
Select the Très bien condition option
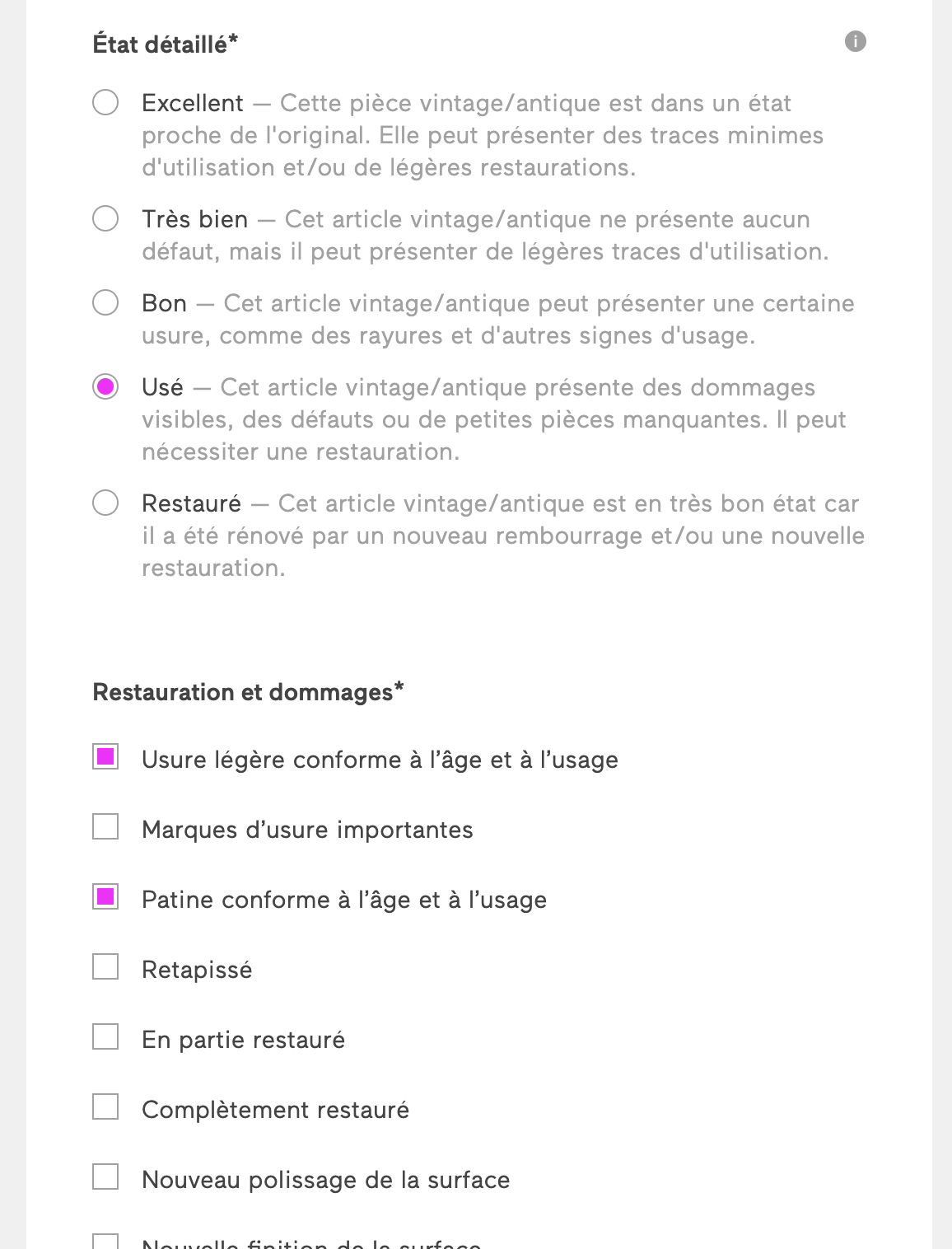105,218
